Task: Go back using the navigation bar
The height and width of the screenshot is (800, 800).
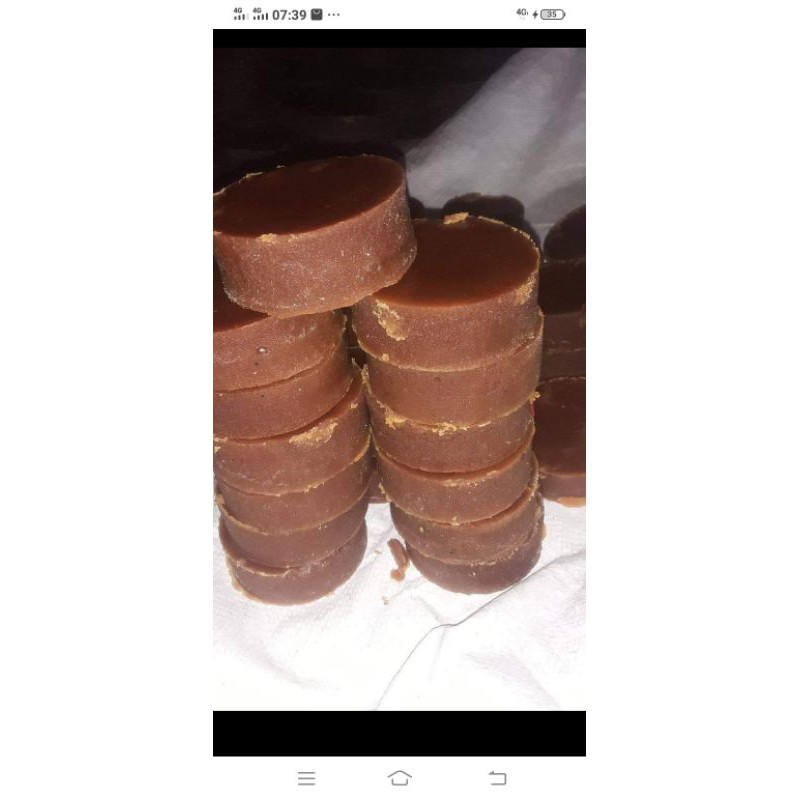Action: point(497,777)
